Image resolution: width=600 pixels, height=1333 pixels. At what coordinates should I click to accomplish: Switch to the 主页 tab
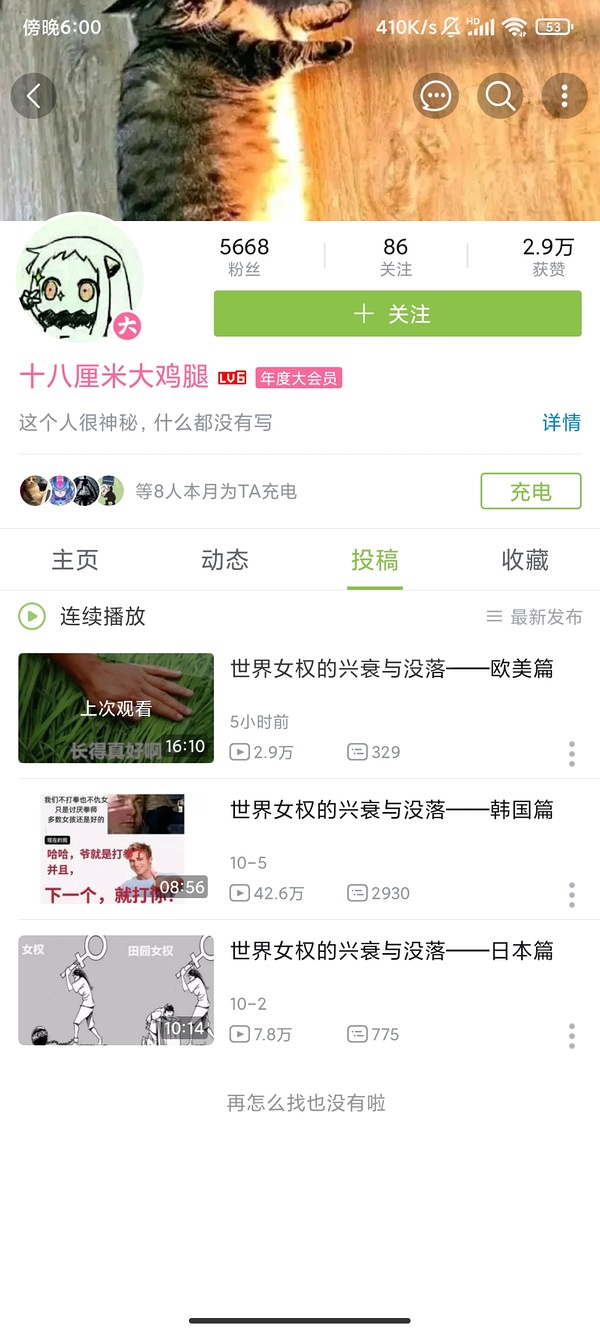75,560
